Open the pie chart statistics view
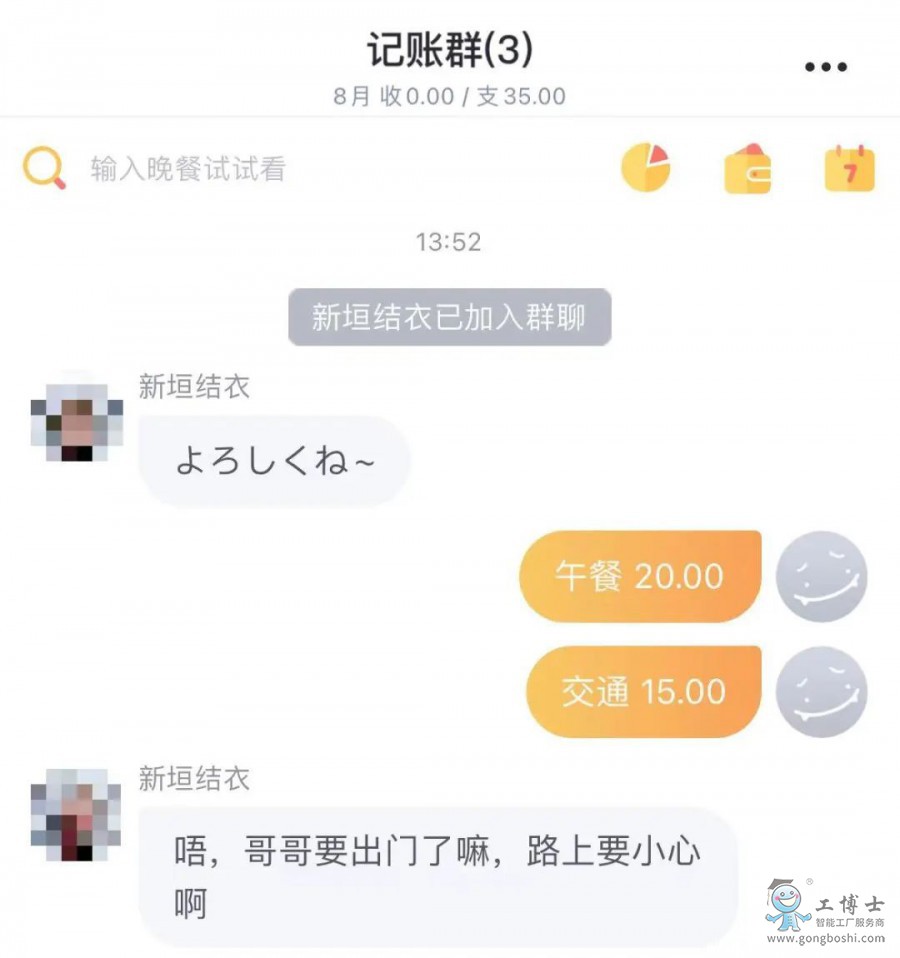 646,168
